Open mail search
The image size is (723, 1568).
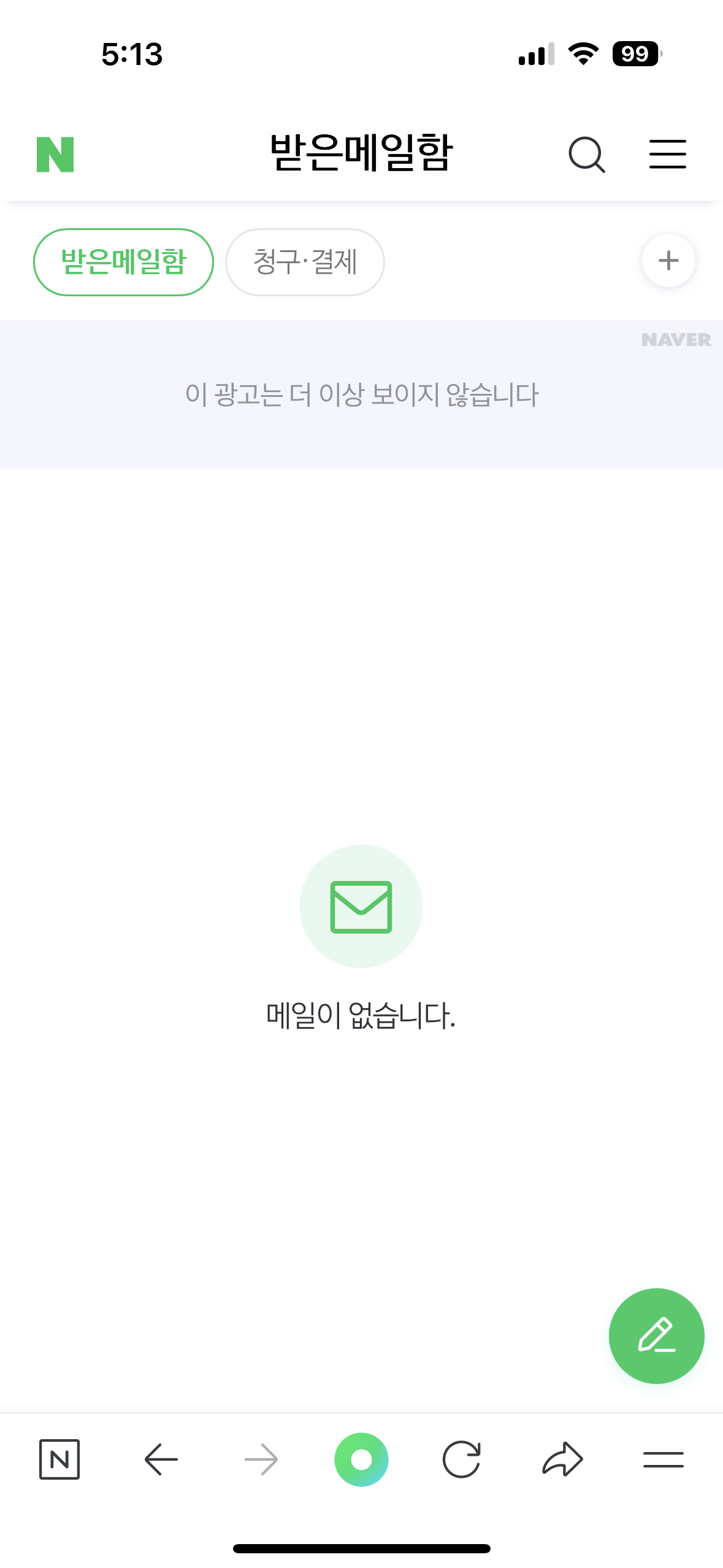pyautogui.click(x=586, y=154)
